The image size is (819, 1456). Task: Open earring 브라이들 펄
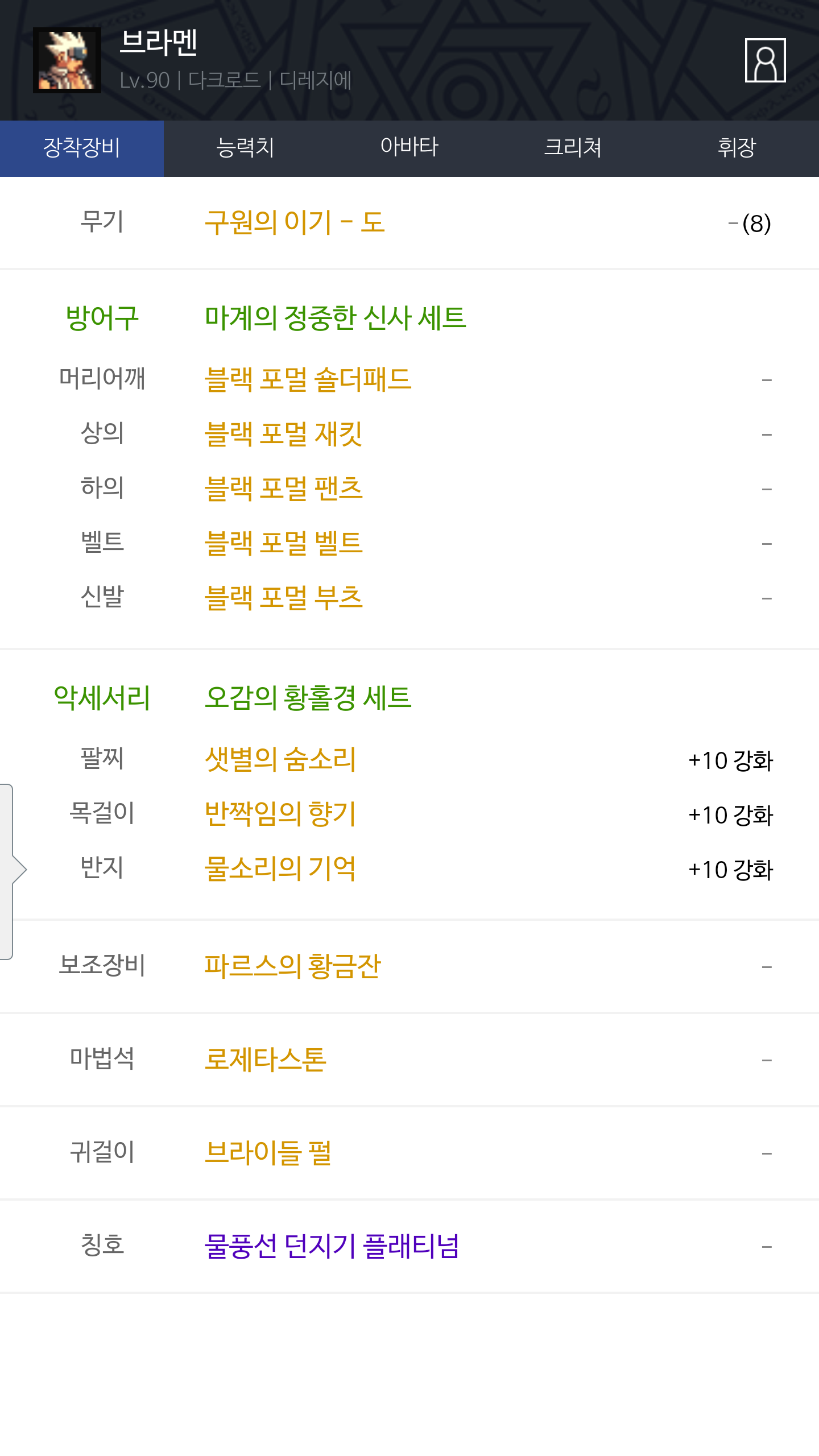(268, 1153)
